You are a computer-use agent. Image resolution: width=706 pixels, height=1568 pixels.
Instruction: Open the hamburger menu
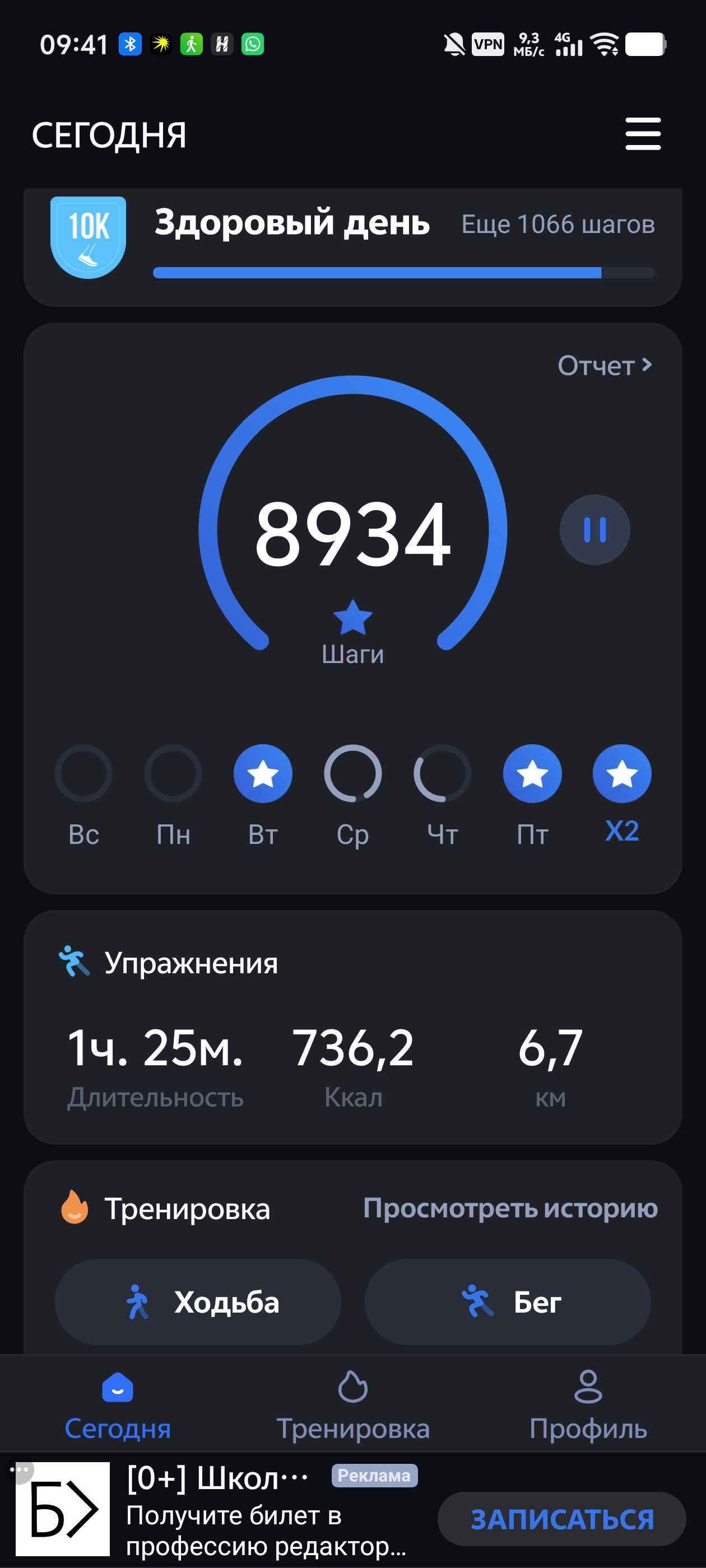pos(643,134)
